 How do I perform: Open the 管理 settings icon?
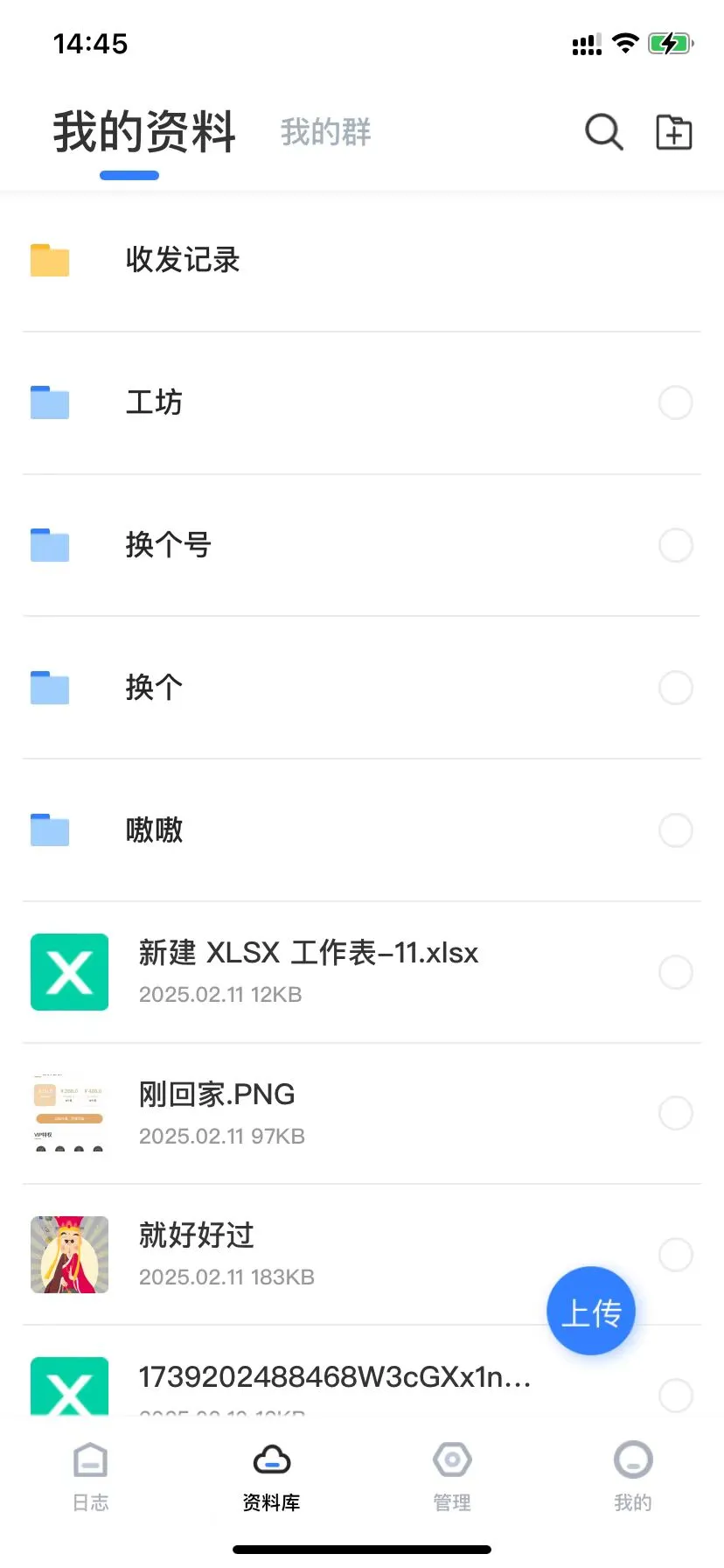(452, 1459)
